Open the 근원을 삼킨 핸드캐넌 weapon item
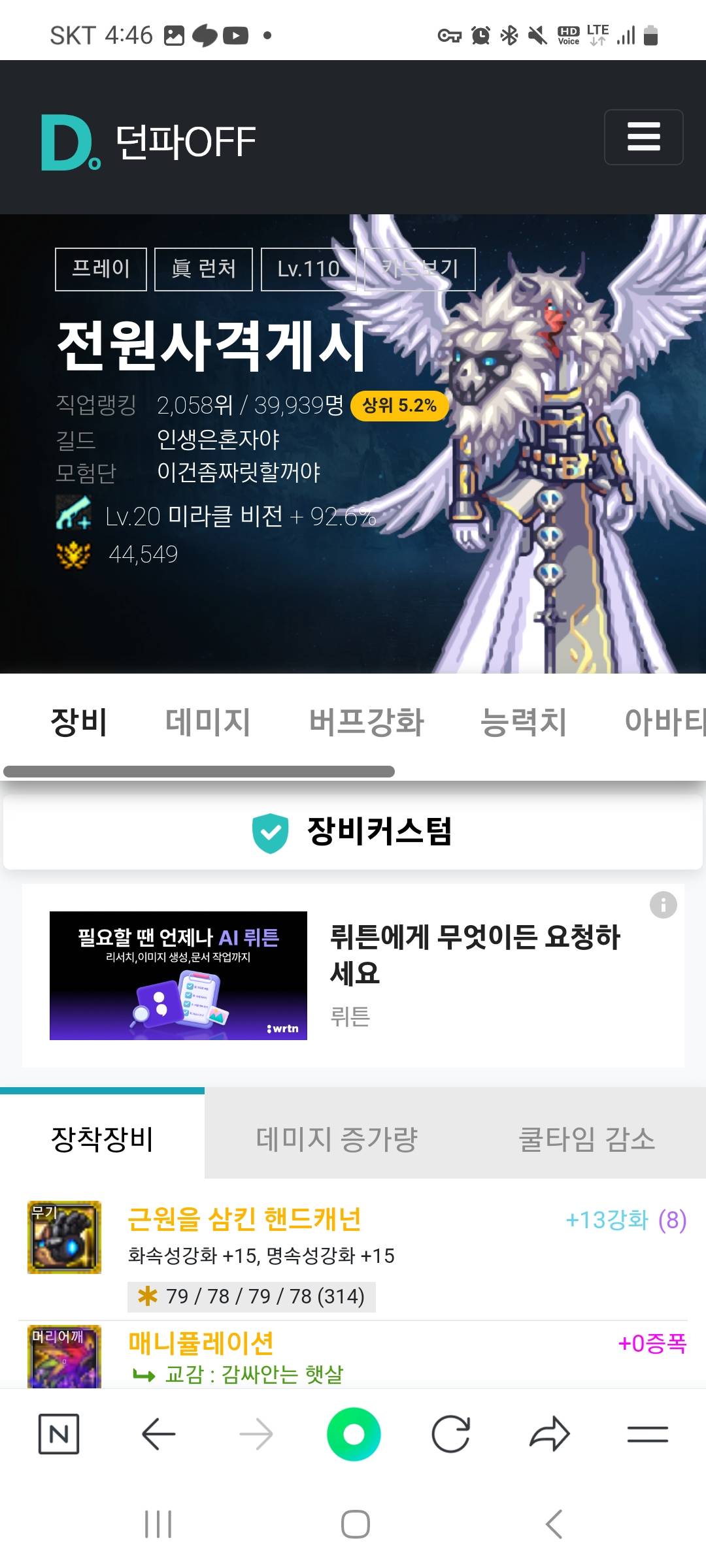 coord(244,1219)
